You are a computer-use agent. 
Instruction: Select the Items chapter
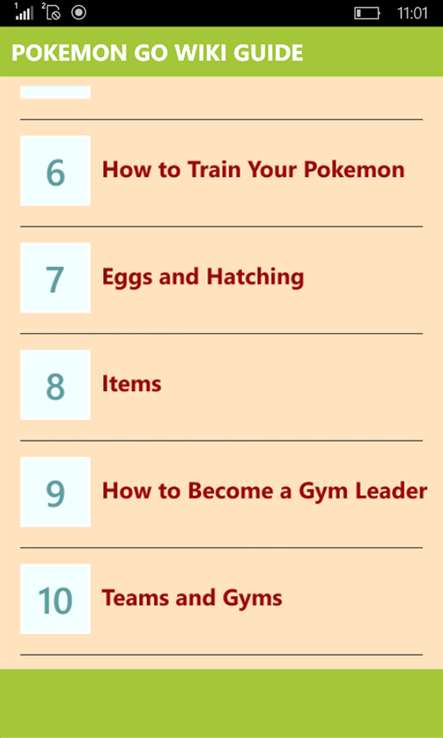(221, 385)
